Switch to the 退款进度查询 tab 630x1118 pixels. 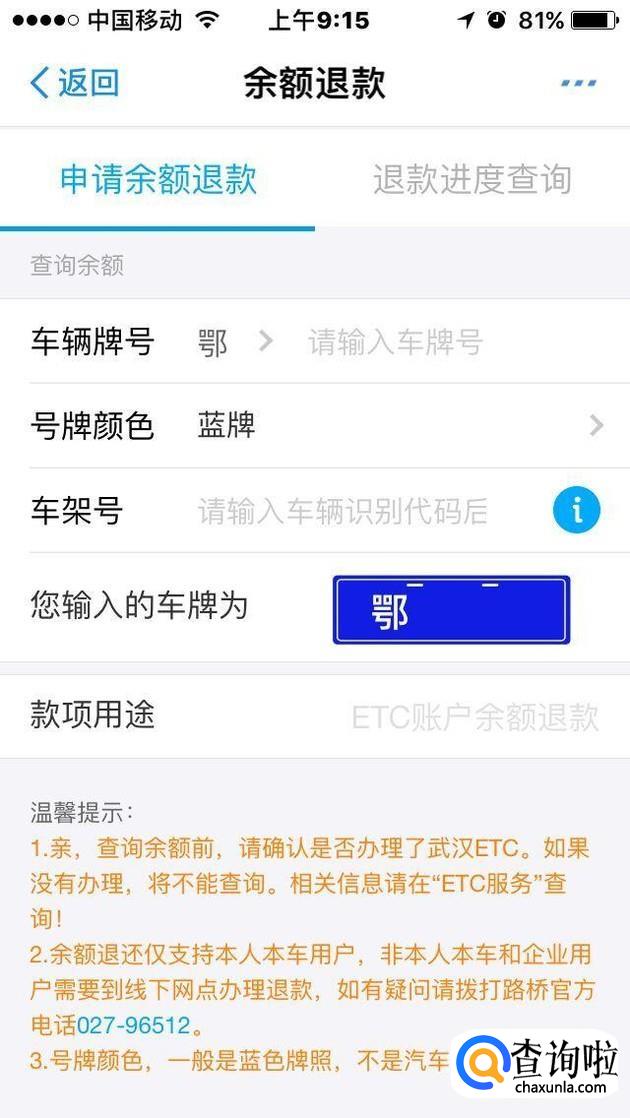[472, 179]
